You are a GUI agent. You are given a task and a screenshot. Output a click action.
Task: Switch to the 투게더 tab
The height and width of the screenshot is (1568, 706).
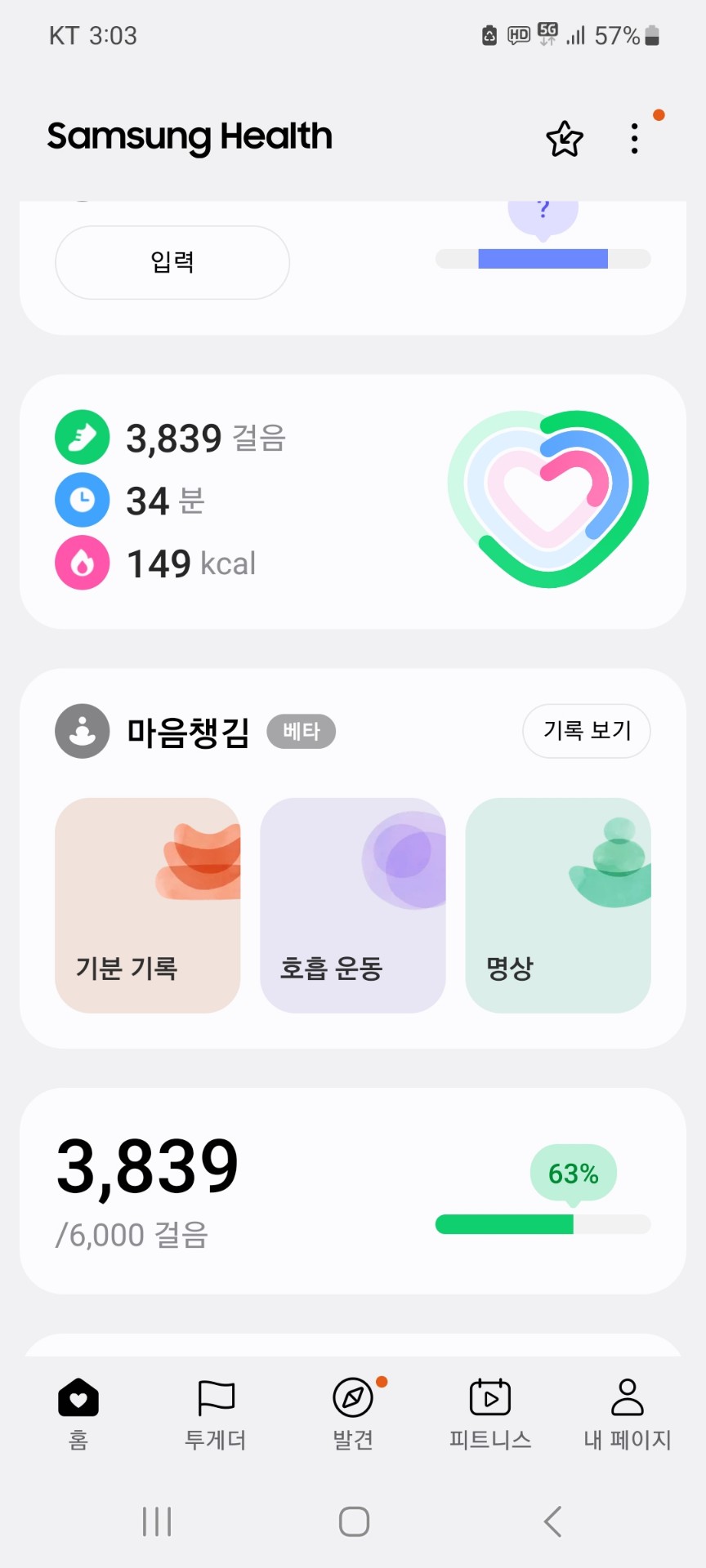click(x=216, y=1413)
